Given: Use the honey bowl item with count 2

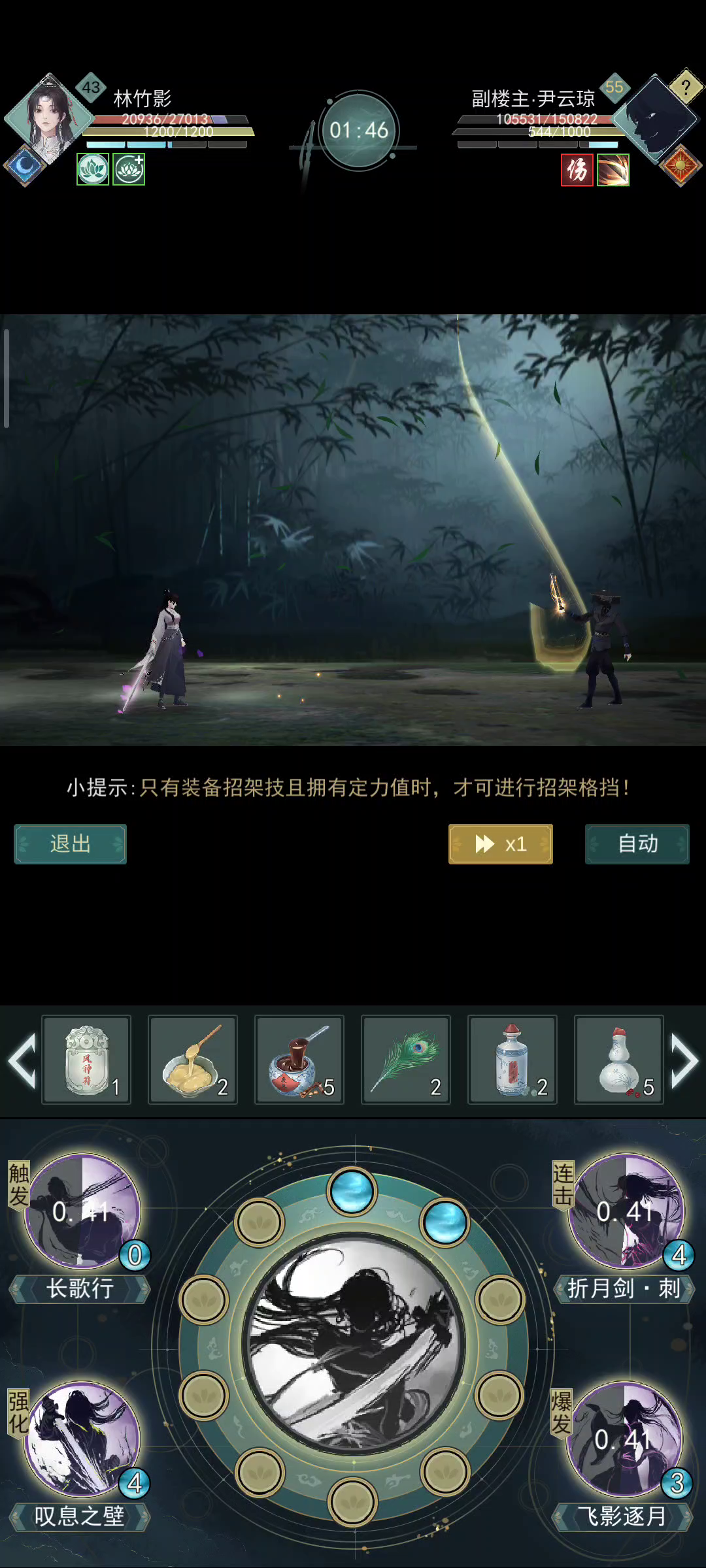Looking at the screenshot, I should (193, 1060).
